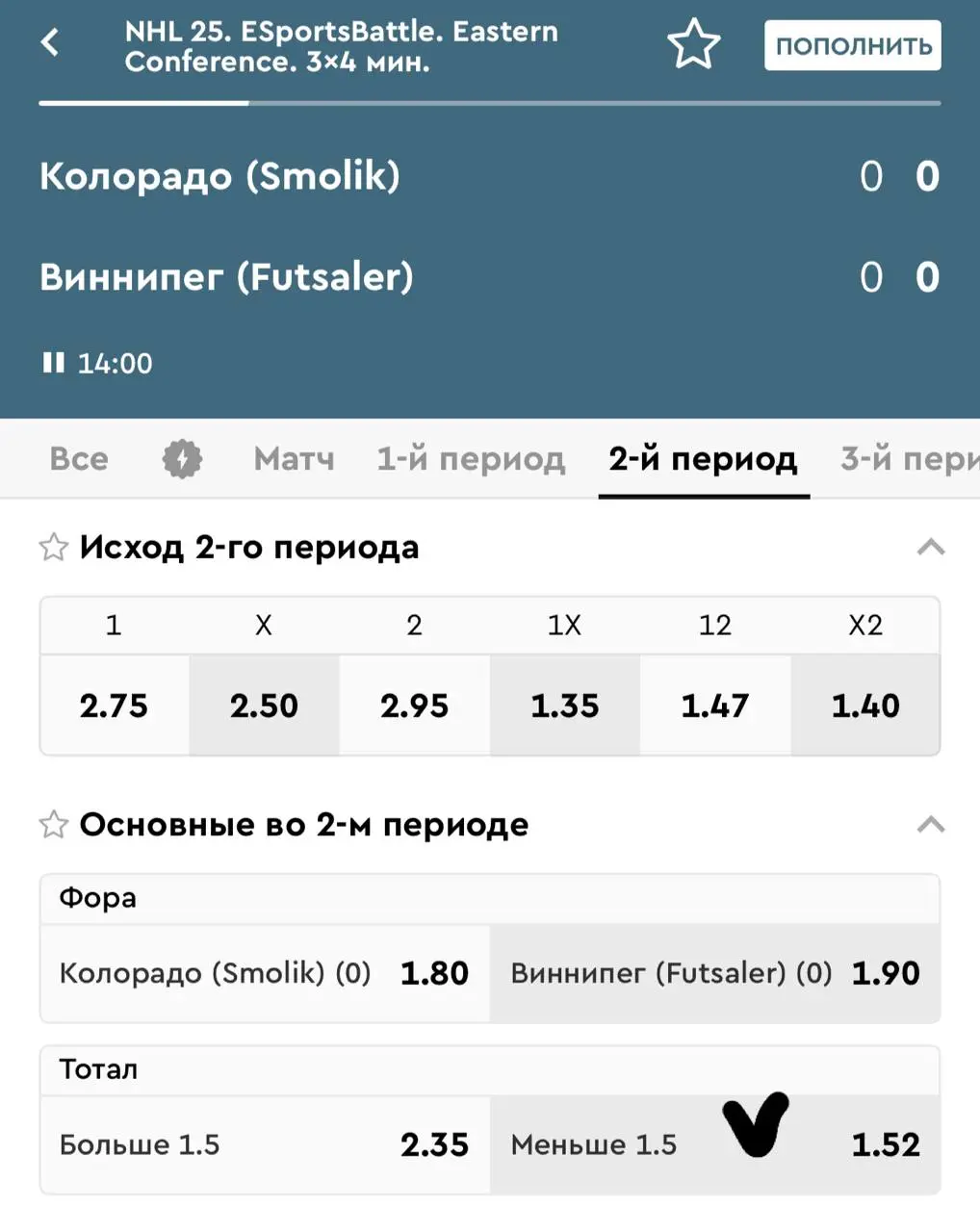
Task: Collapse Основные во 2-м периоде section
Action: 930,825
